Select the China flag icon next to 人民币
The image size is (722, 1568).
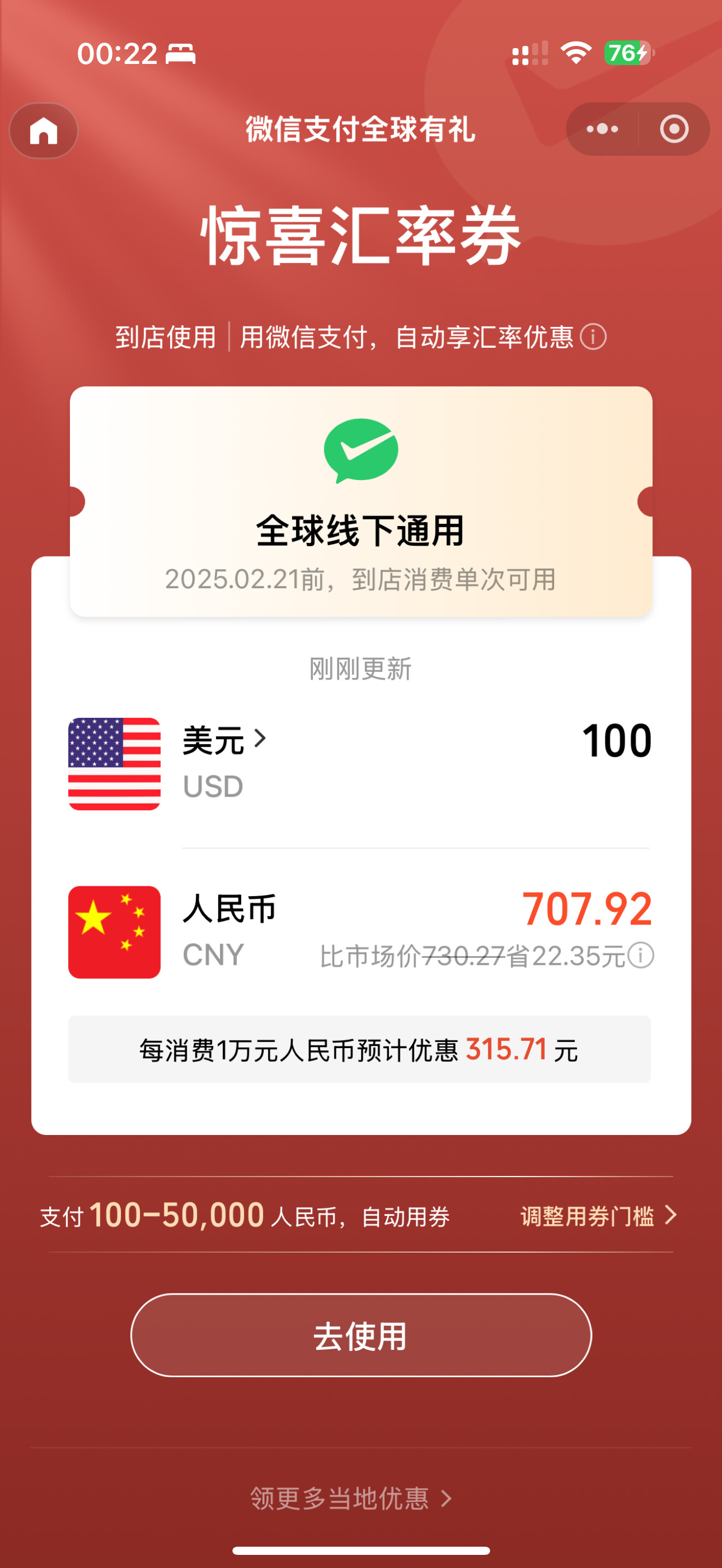[x=114, y=929]
